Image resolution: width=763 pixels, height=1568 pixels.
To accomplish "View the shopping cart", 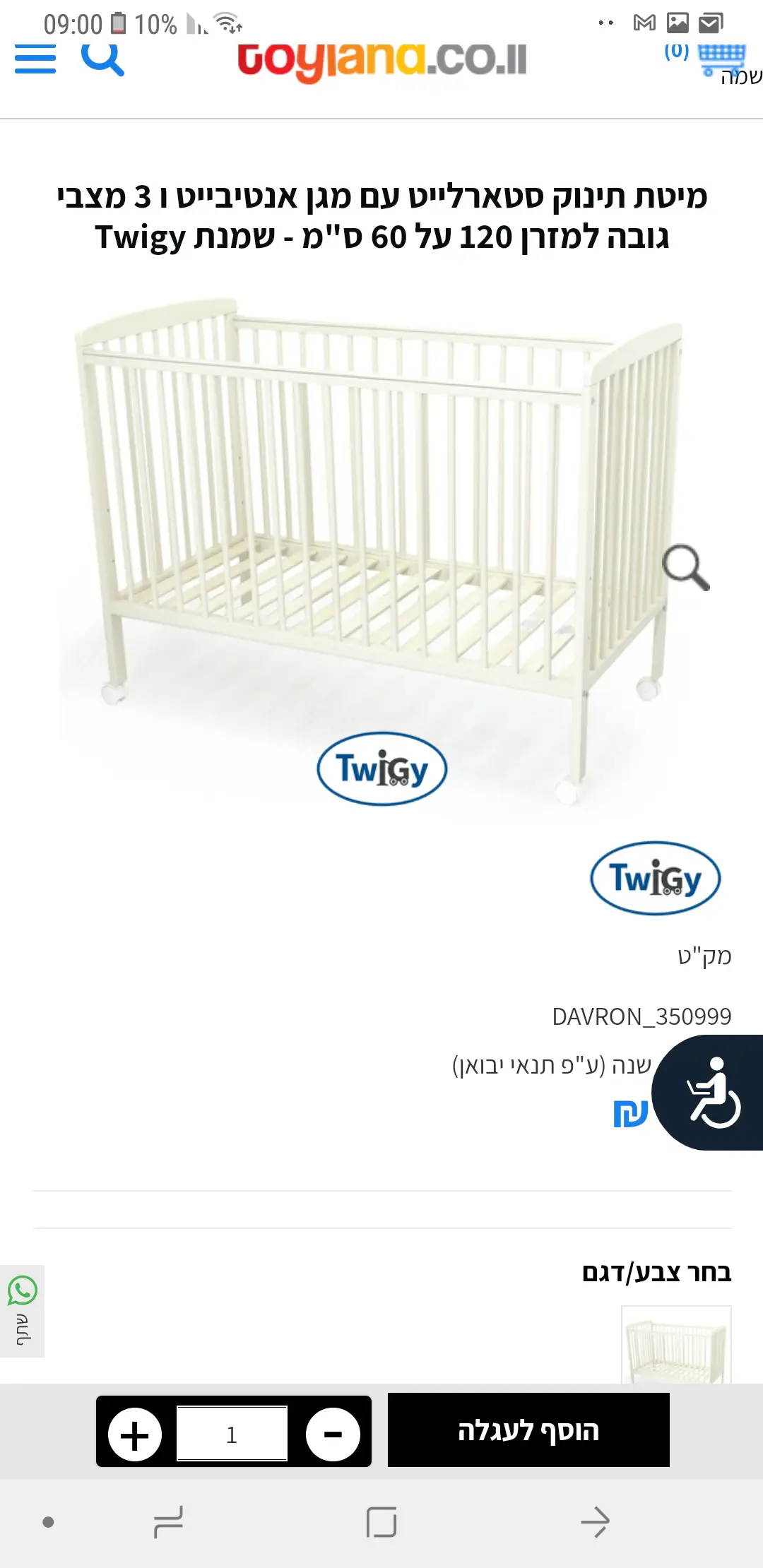I will click(x=721, y=58).
